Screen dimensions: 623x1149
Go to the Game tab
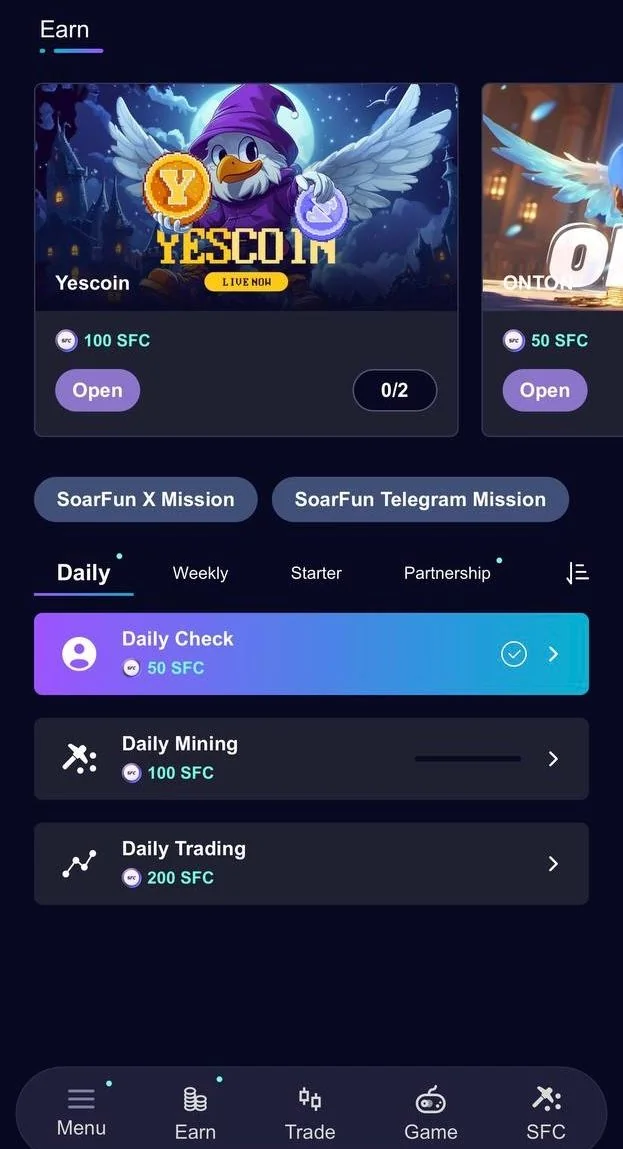point(431,1114)
